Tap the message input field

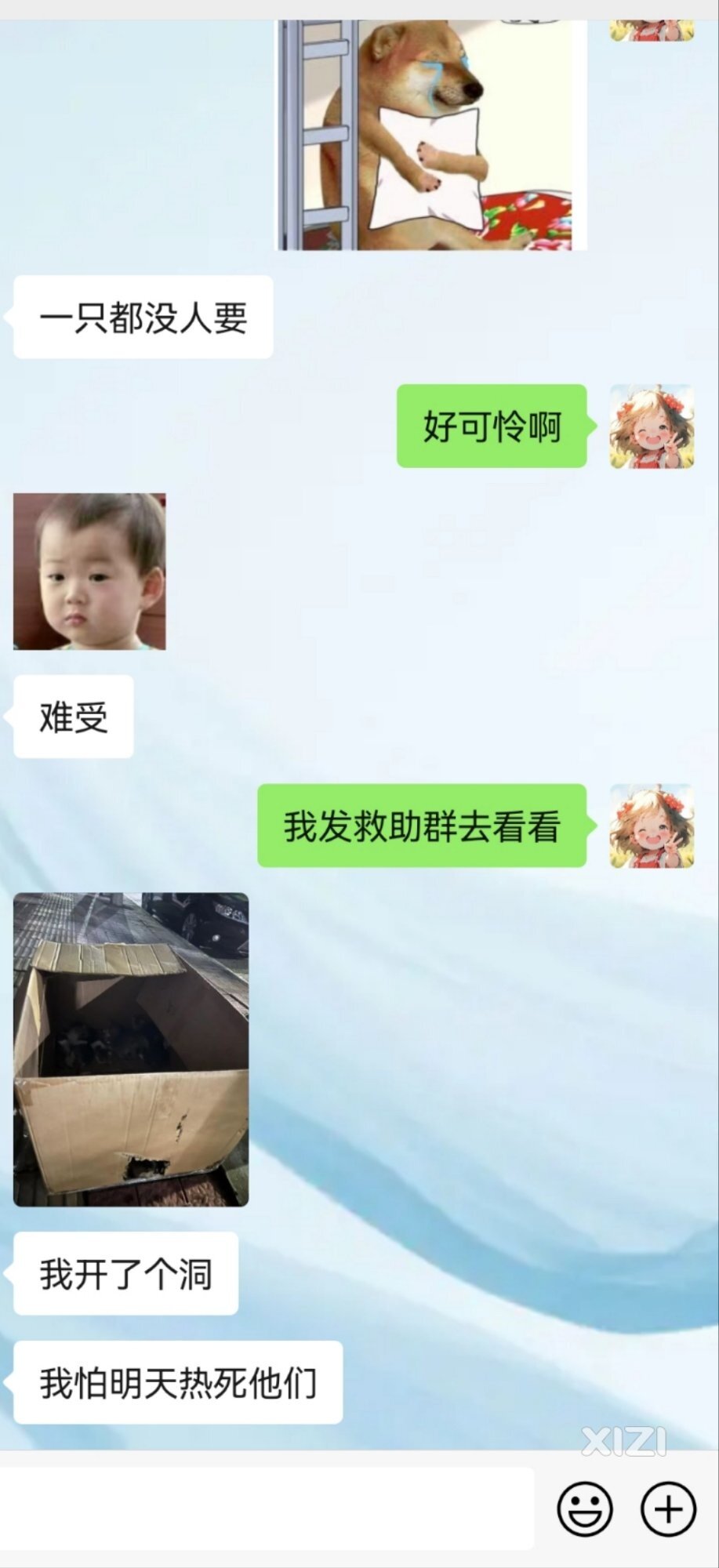point(267,1508)
